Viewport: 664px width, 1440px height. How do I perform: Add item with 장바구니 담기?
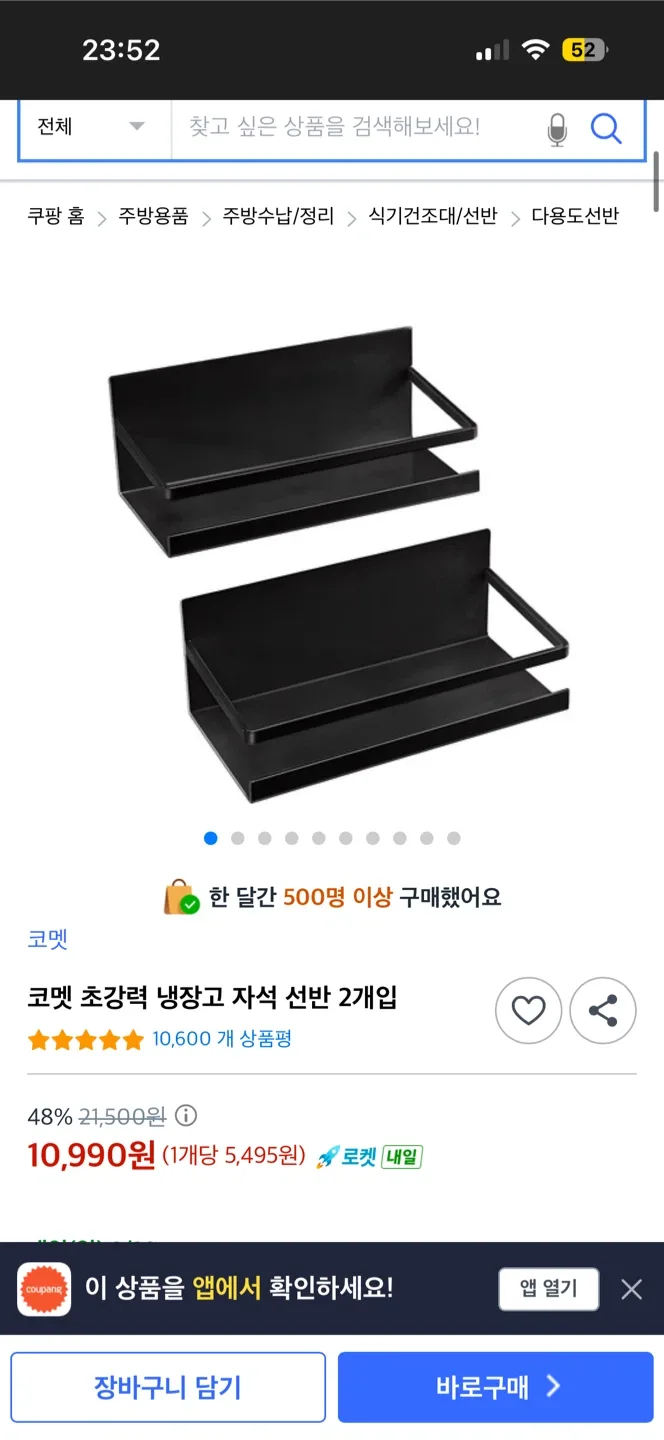coord(168,1387)
